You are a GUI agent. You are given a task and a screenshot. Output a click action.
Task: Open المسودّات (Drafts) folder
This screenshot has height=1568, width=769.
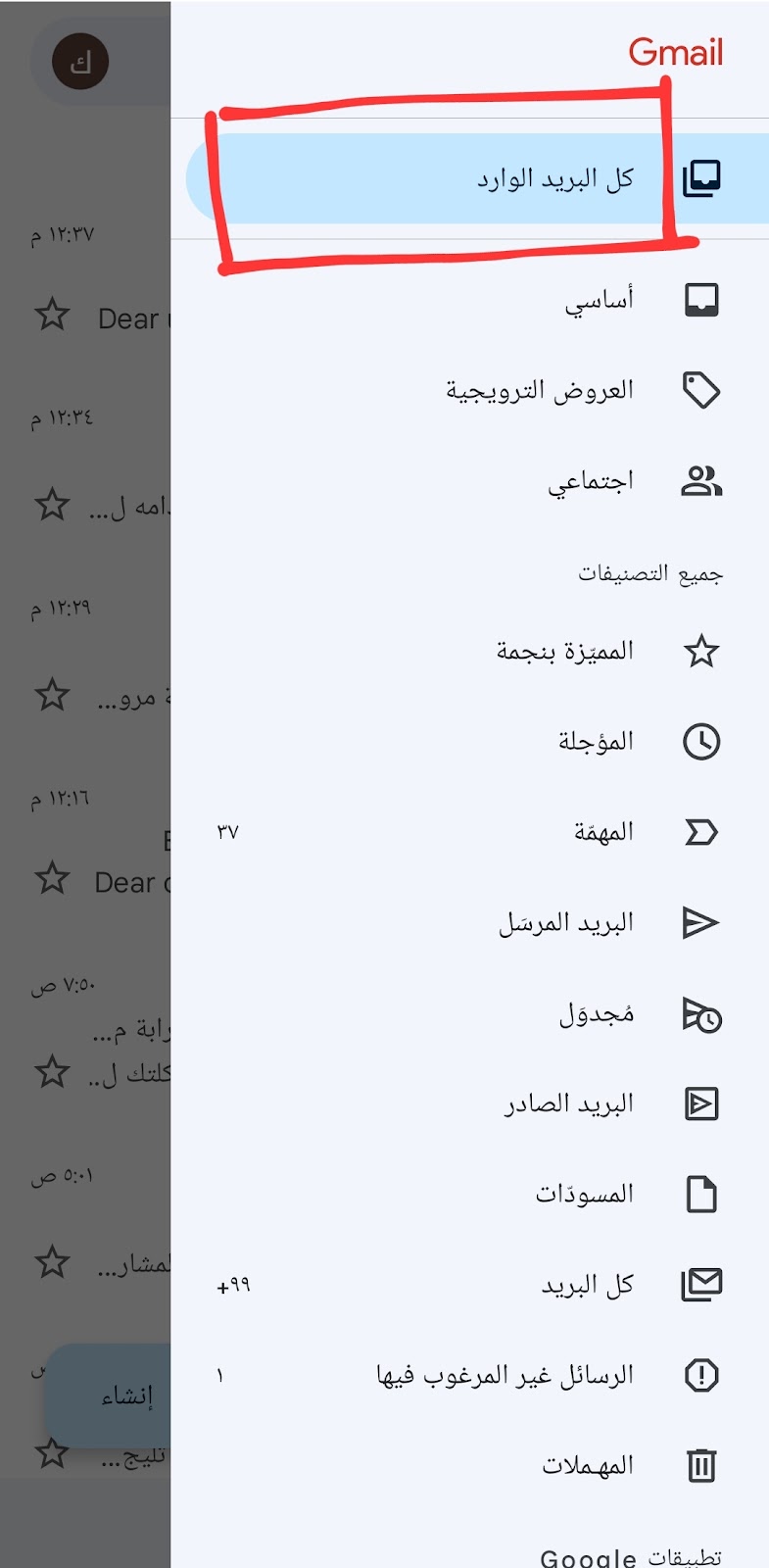pos(470,1194)
